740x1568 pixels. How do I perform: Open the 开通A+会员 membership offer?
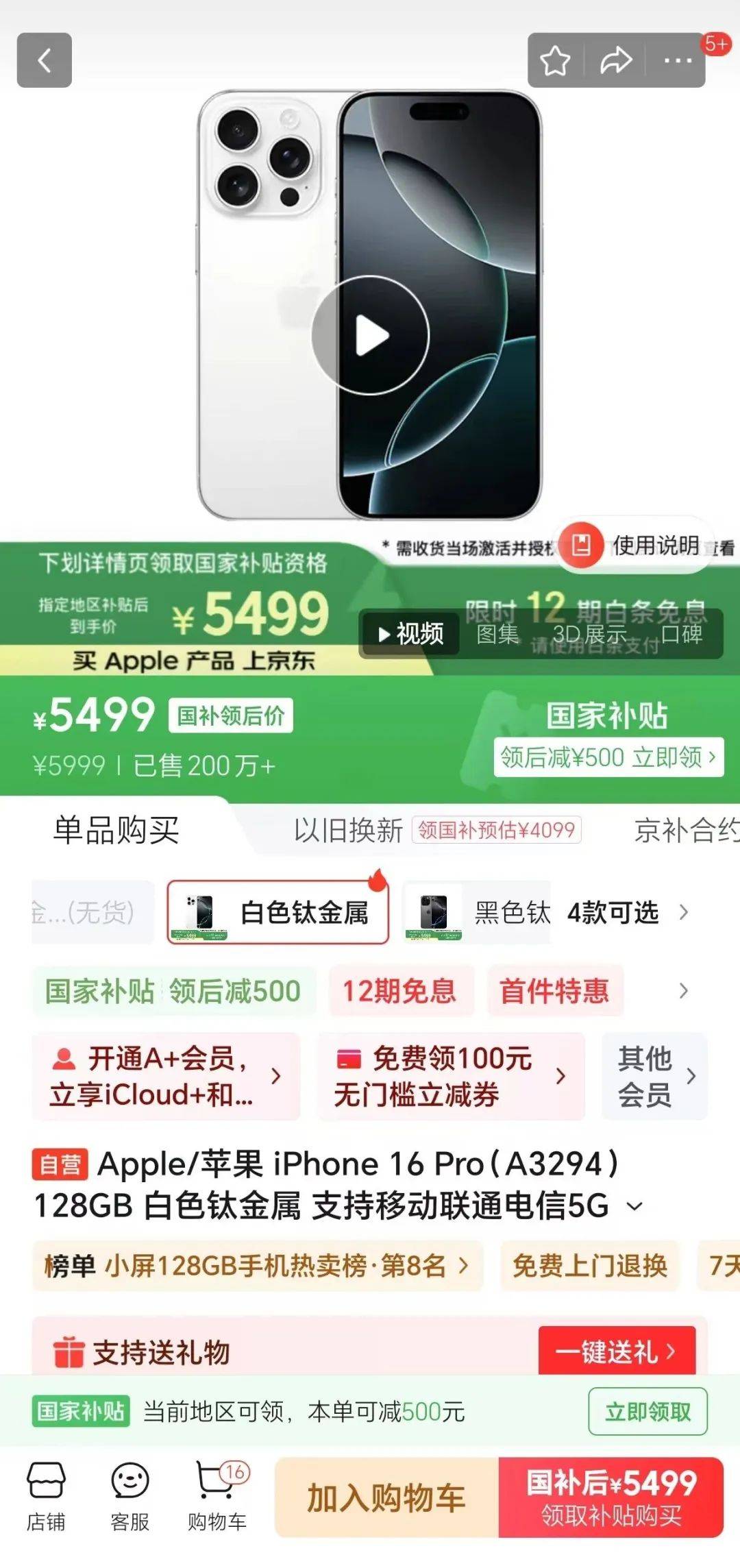point(166,1077)
